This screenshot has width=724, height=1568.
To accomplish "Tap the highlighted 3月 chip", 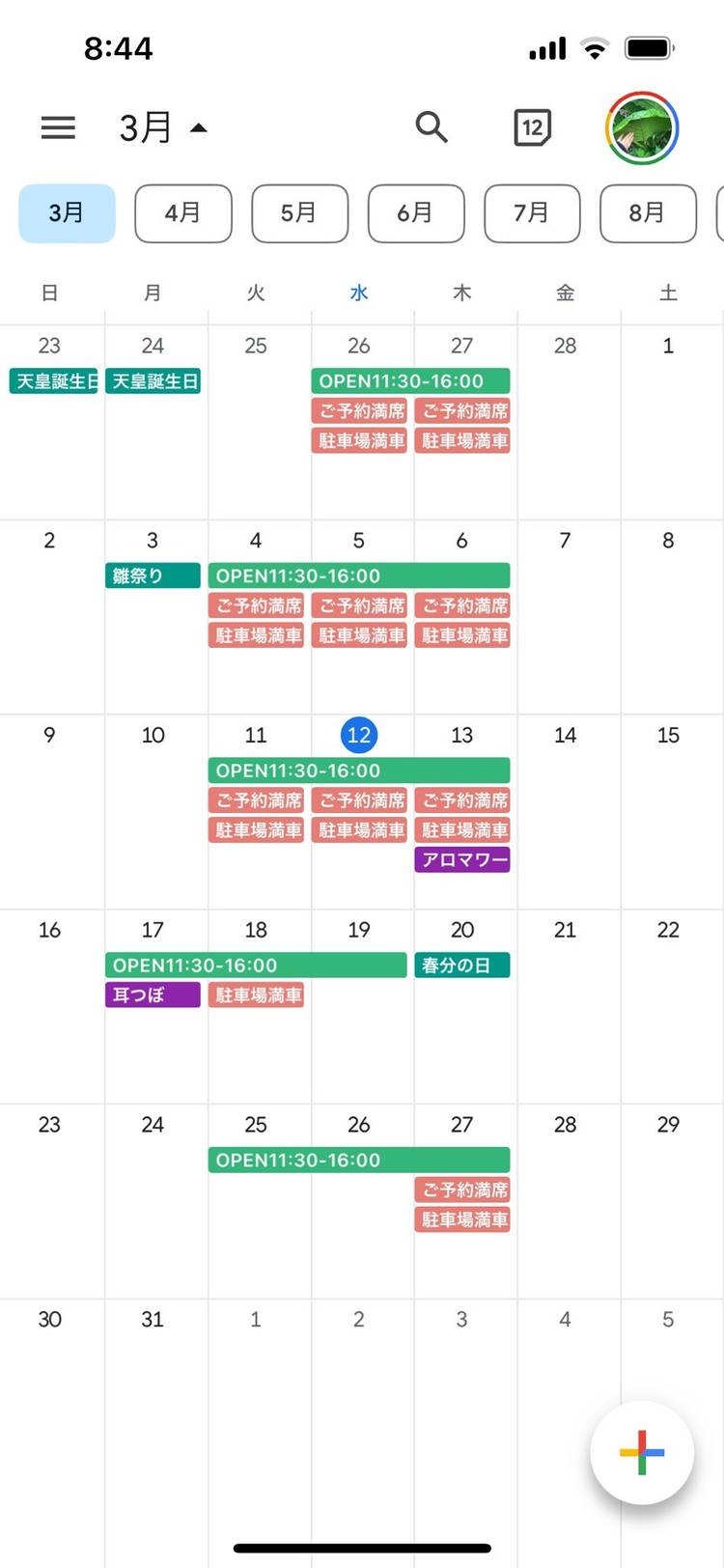I will [x=67, y=213].
